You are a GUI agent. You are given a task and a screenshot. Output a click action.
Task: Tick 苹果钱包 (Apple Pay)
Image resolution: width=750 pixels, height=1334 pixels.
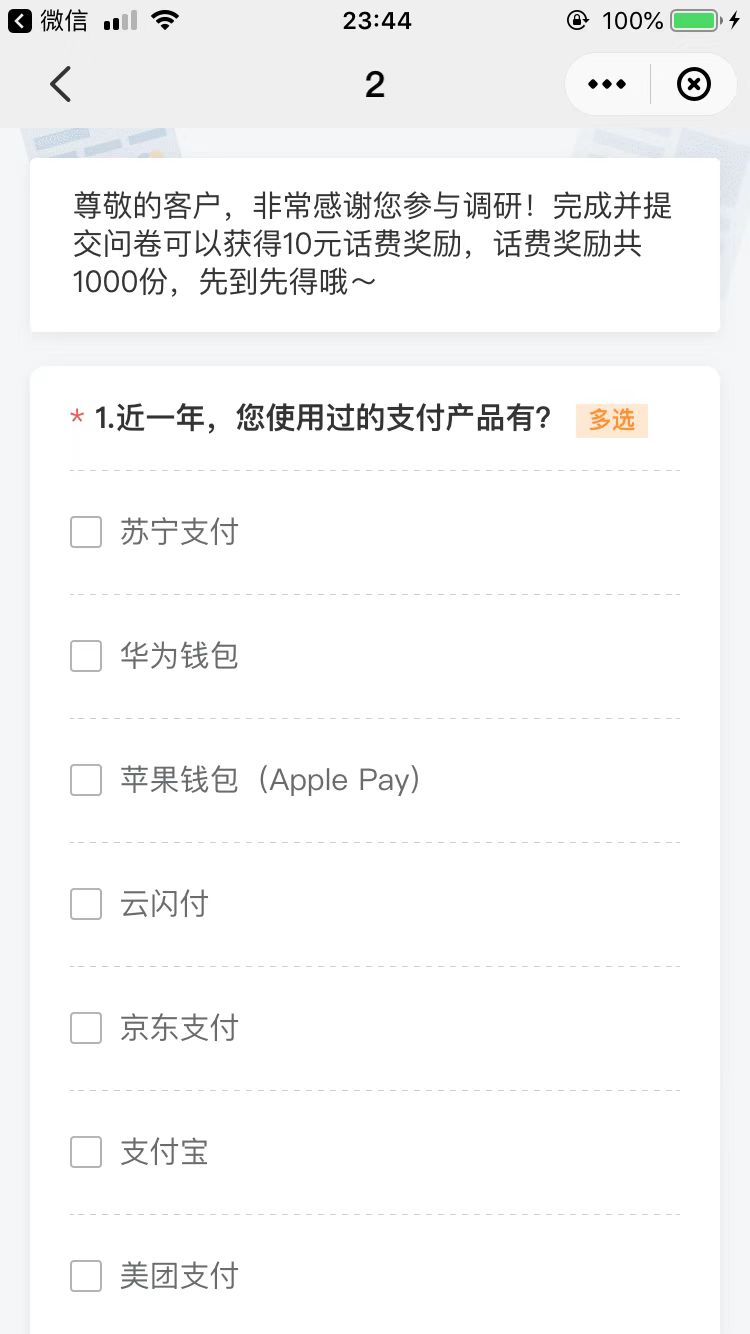pyautogui.click(x=86, y=780)
